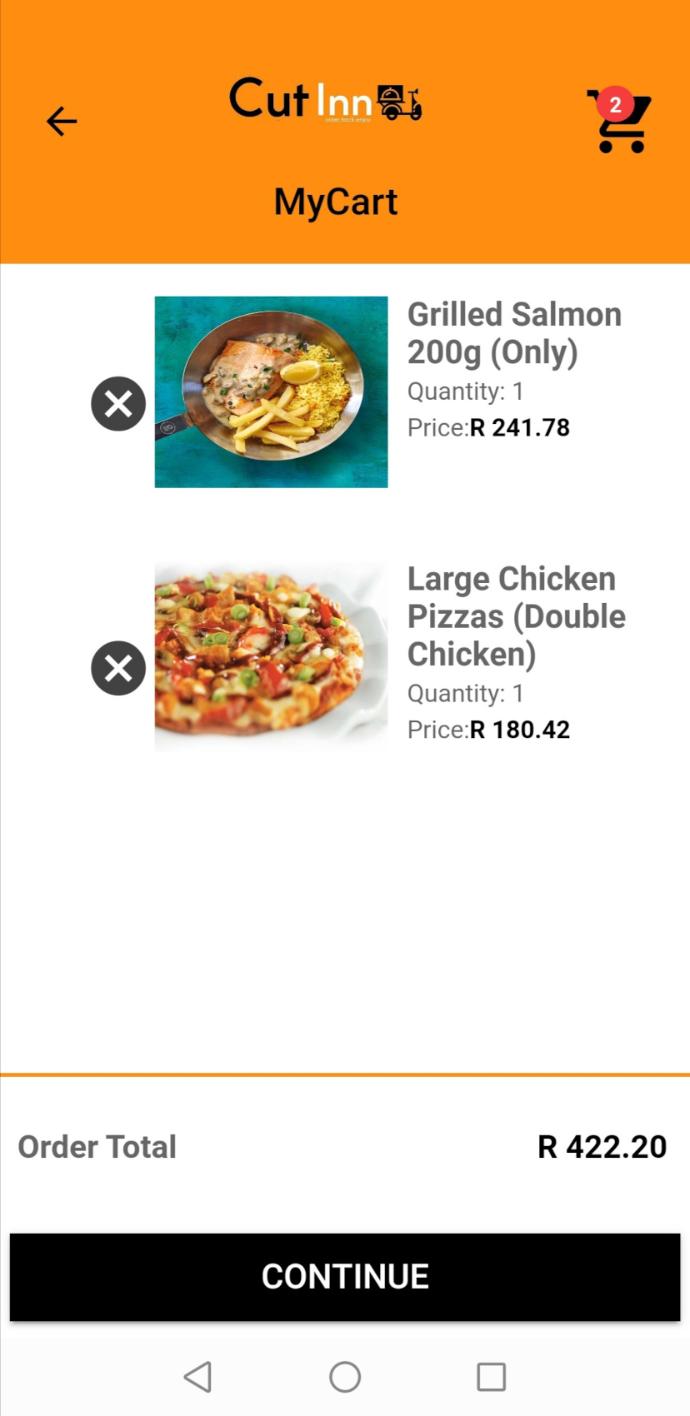The height and width of the screenshot is (1416, 690).
Task: Open the Large Chicken Pizzas item
Action: pos(271,656)
